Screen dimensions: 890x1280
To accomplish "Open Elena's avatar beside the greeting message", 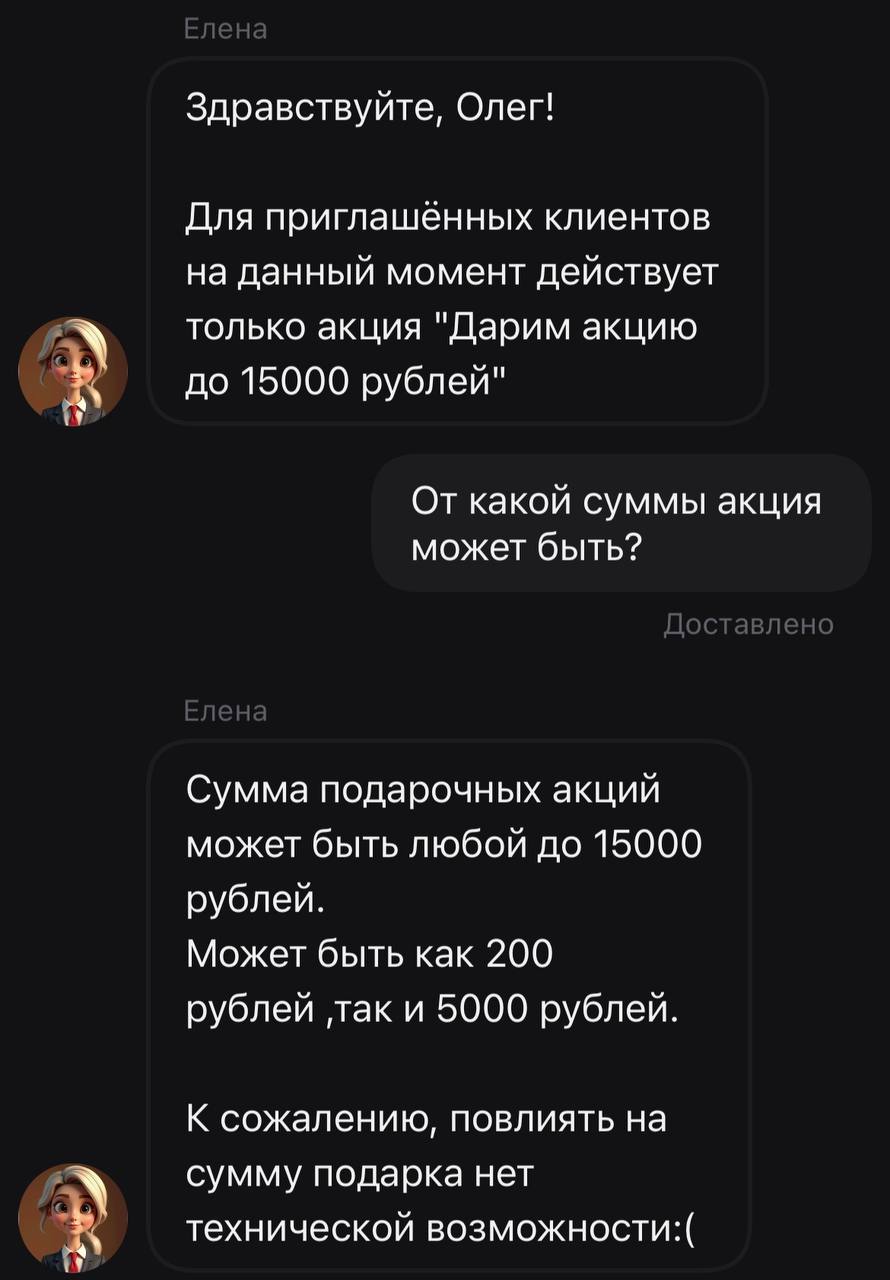I will (73, 371).
